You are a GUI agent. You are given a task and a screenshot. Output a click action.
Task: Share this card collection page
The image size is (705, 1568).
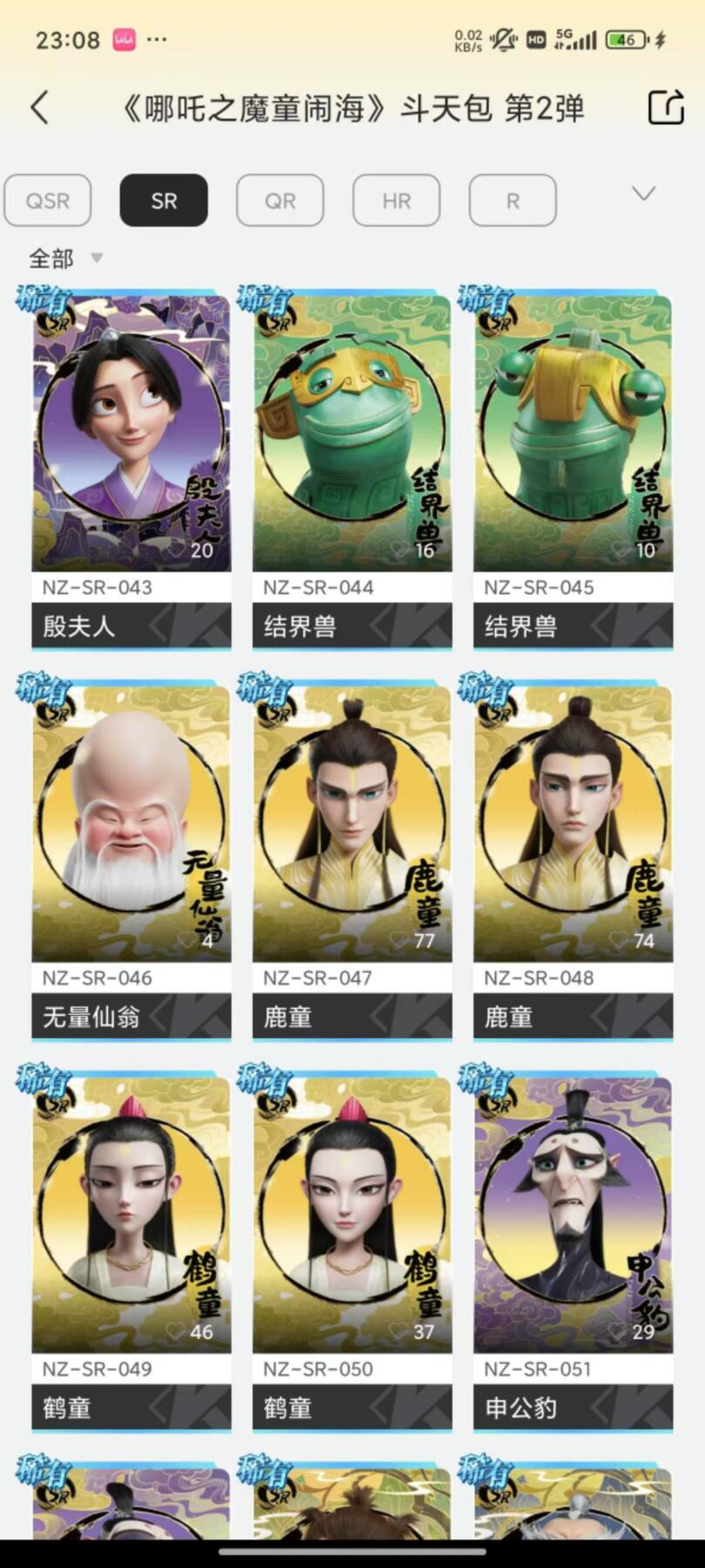click(x=666, y=108)
